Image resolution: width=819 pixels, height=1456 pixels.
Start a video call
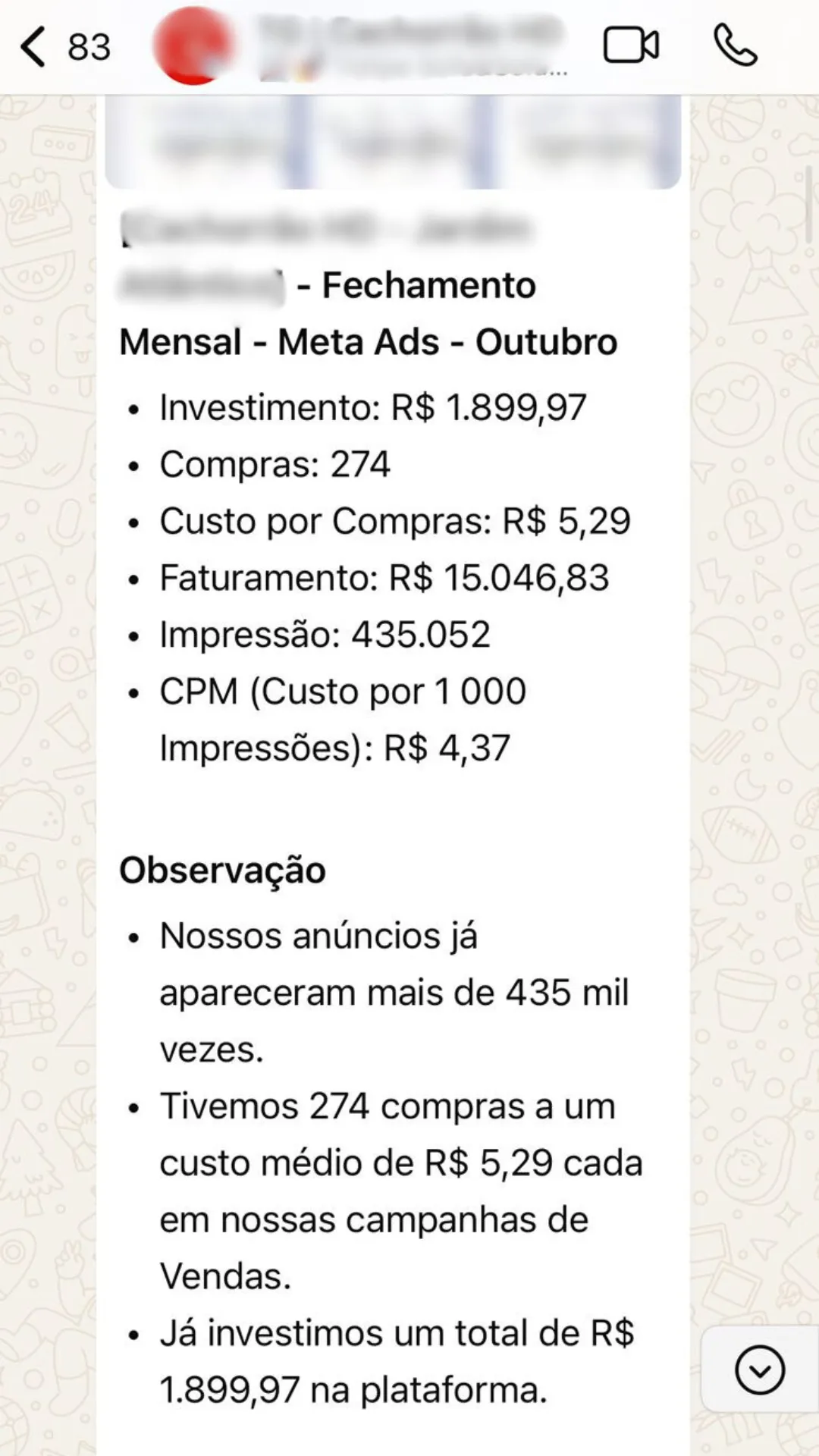tap(631, 45)
